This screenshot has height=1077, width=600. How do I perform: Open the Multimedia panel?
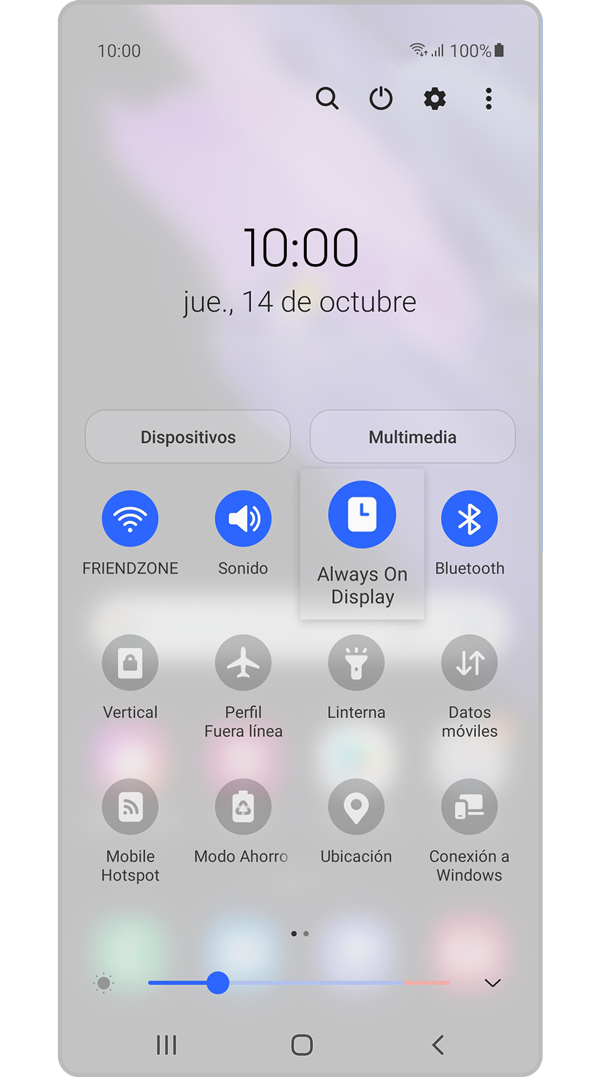[x=412, y=437]
